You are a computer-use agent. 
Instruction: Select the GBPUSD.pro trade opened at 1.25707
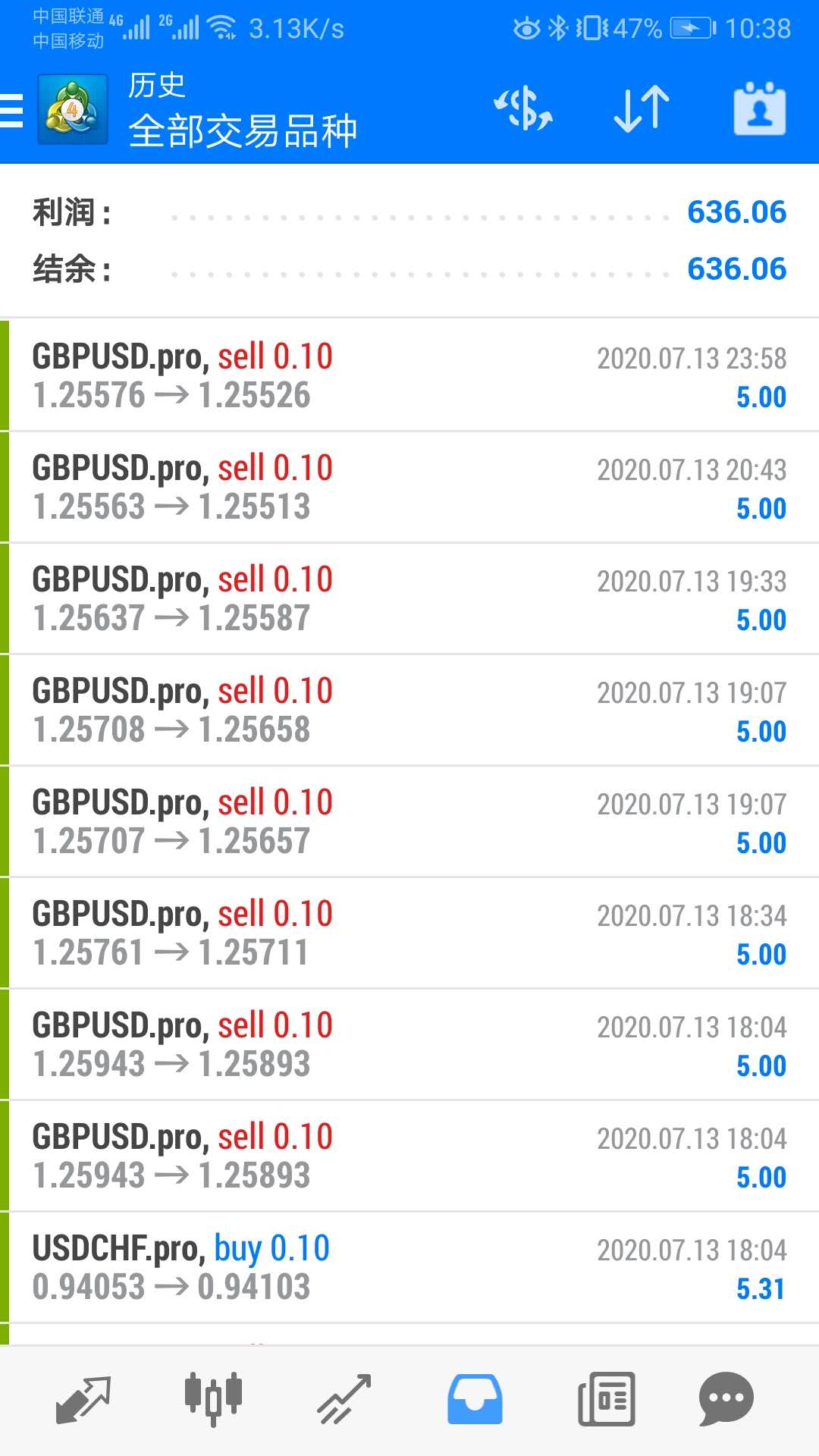(409, 822)
